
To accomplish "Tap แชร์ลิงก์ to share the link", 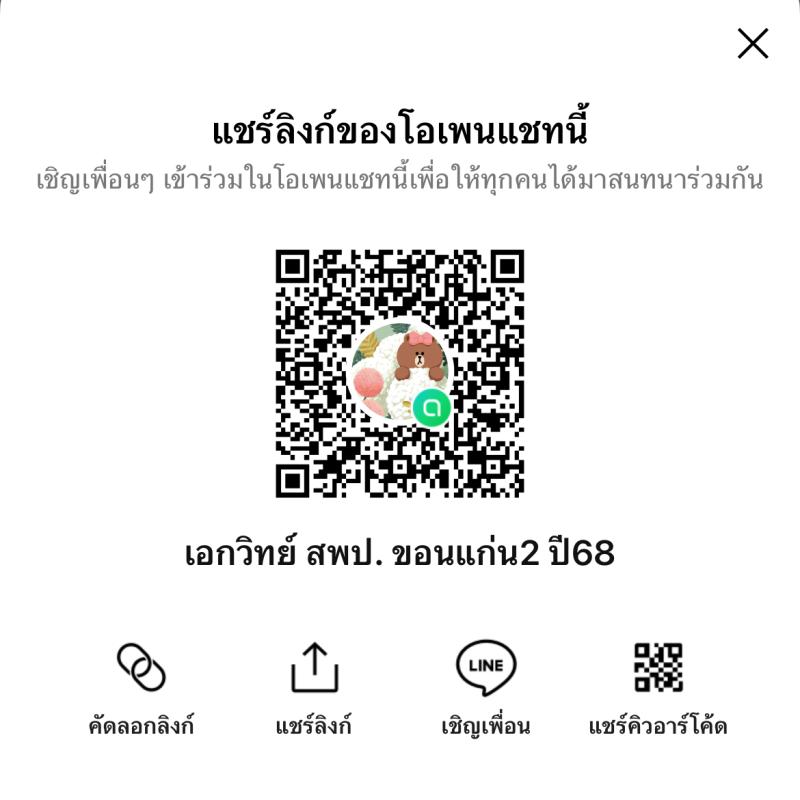I will point(314,669).
